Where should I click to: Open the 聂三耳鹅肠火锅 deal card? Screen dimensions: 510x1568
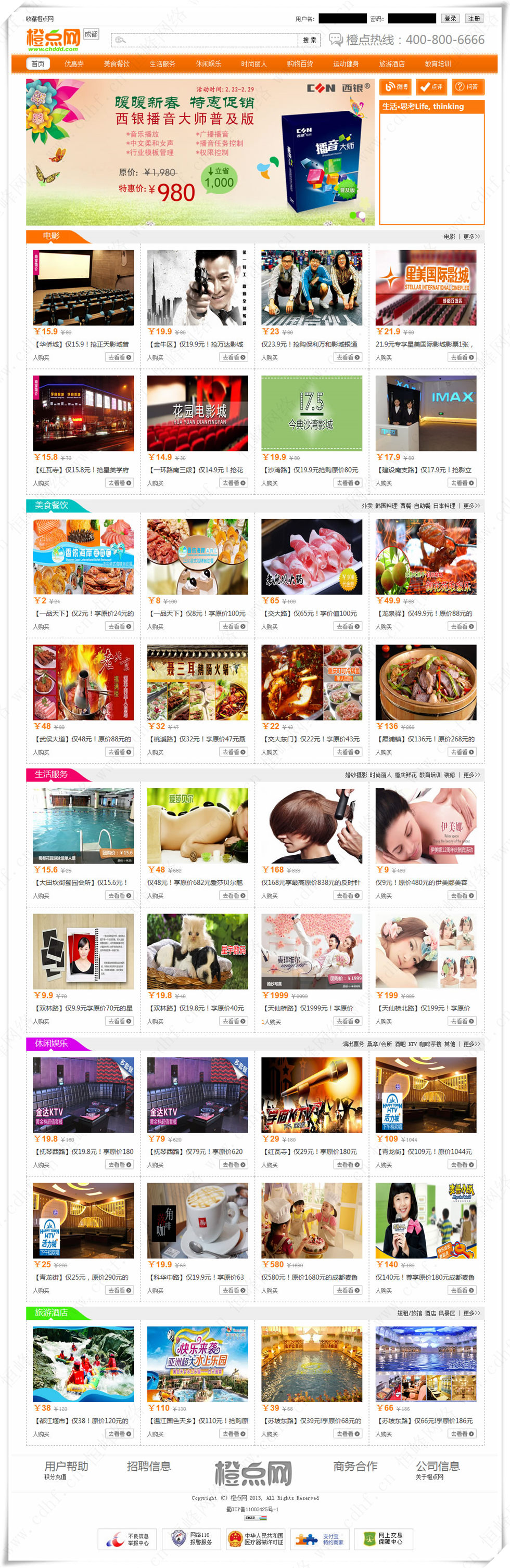pos(197,682)
